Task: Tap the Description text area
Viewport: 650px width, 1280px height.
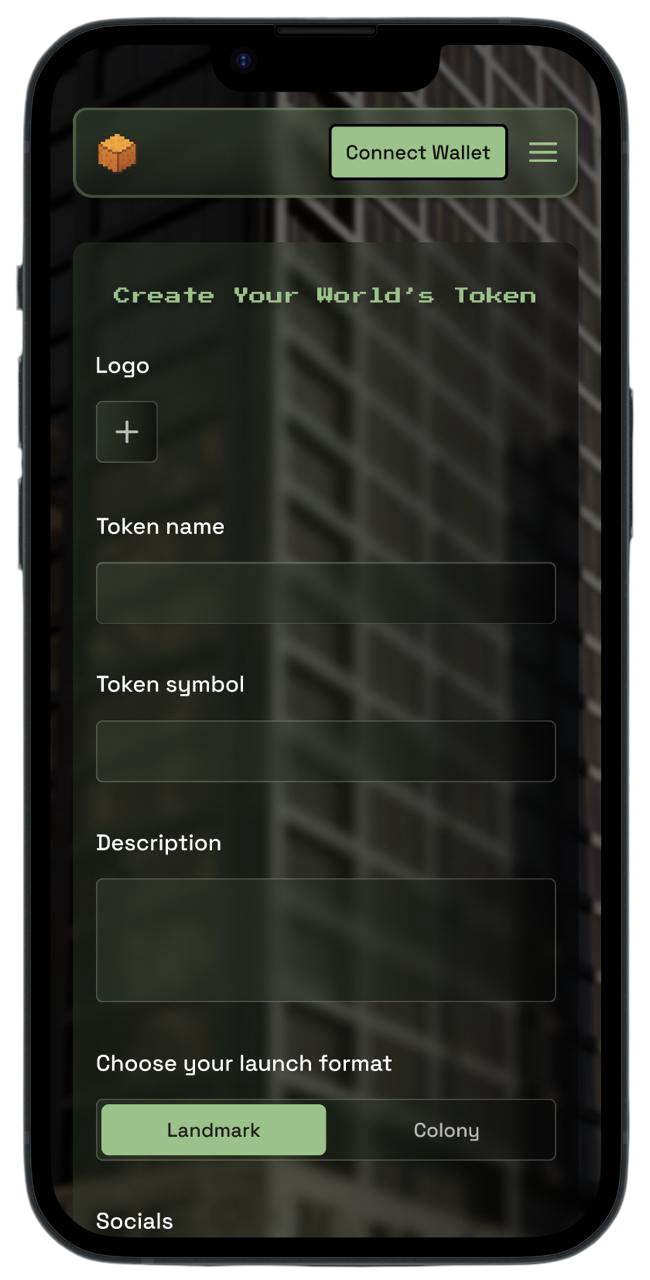Action: point(325,940)
